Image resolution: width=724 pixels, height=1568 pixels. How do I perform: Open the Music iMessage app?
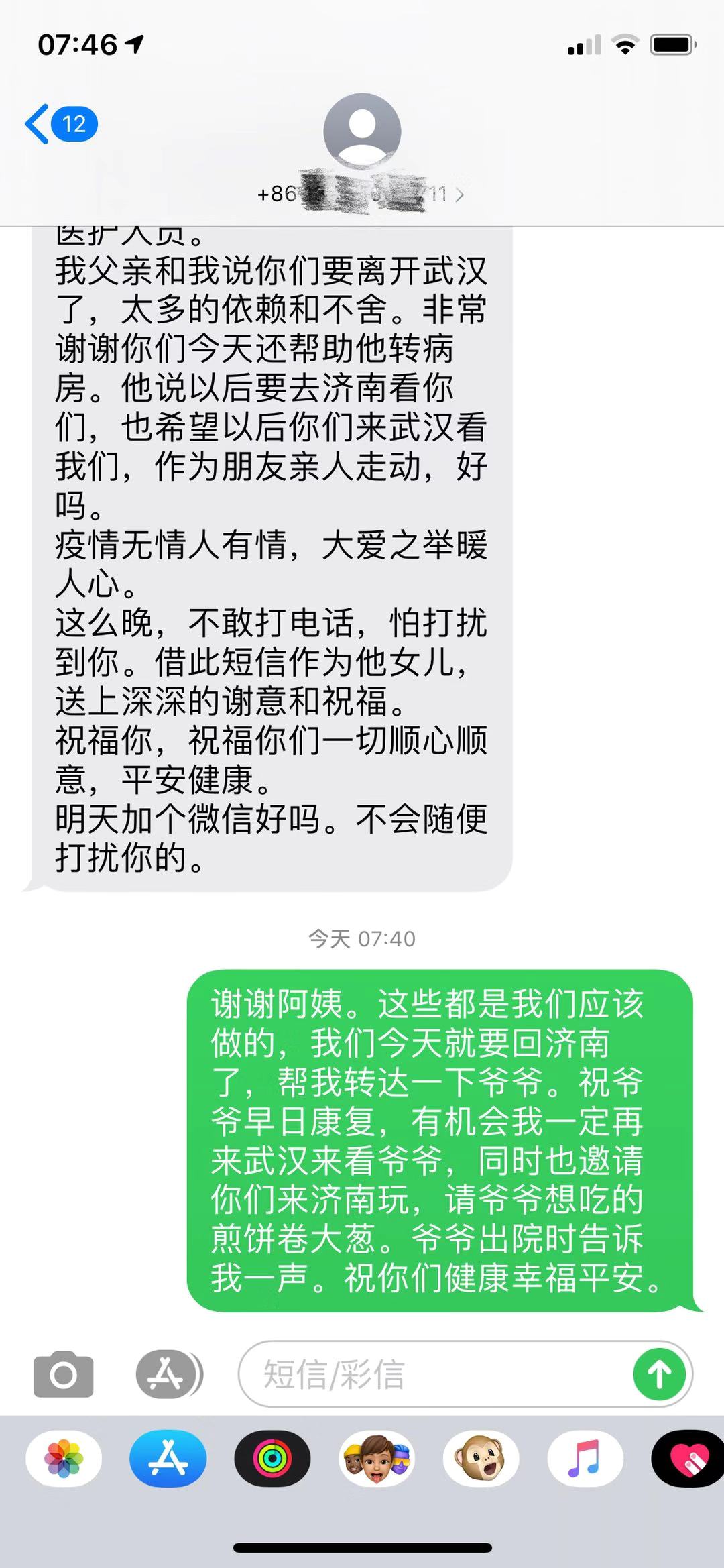585,1459
